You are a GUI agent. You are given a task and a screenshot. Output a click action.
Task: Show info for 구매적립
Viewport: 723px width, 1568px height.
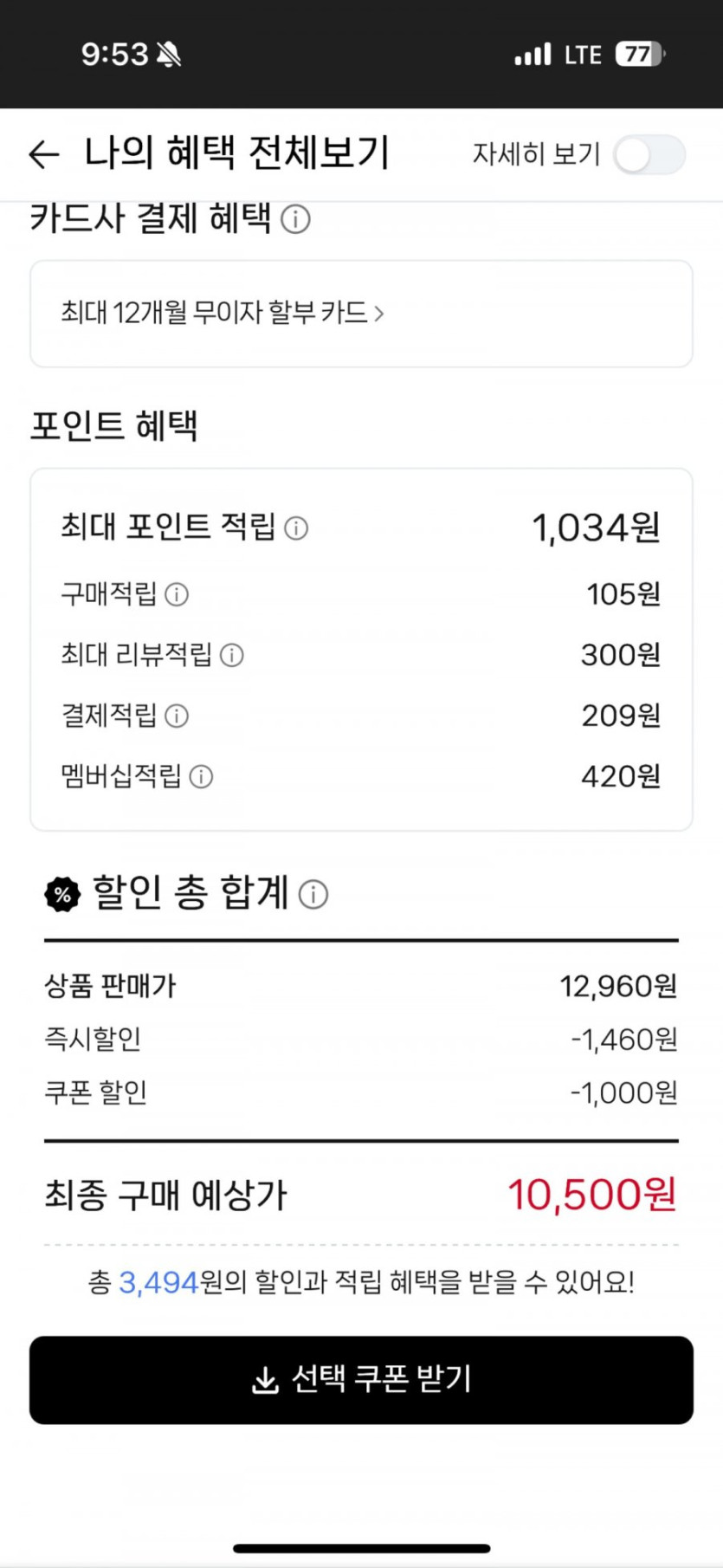pyautogui.click(x=177, y=595)
